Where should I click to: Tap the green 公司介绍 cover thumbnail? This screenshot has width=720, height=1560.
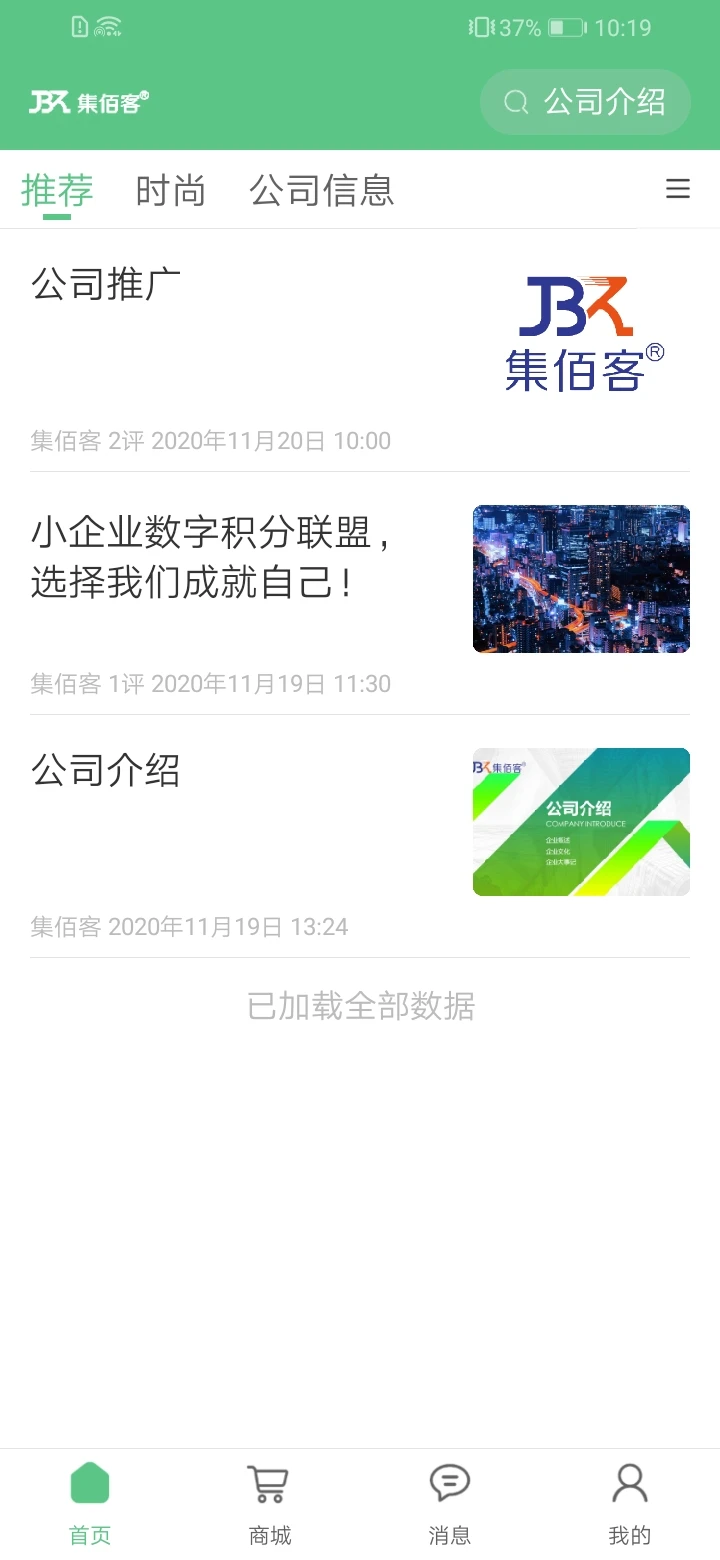(580, 821)
